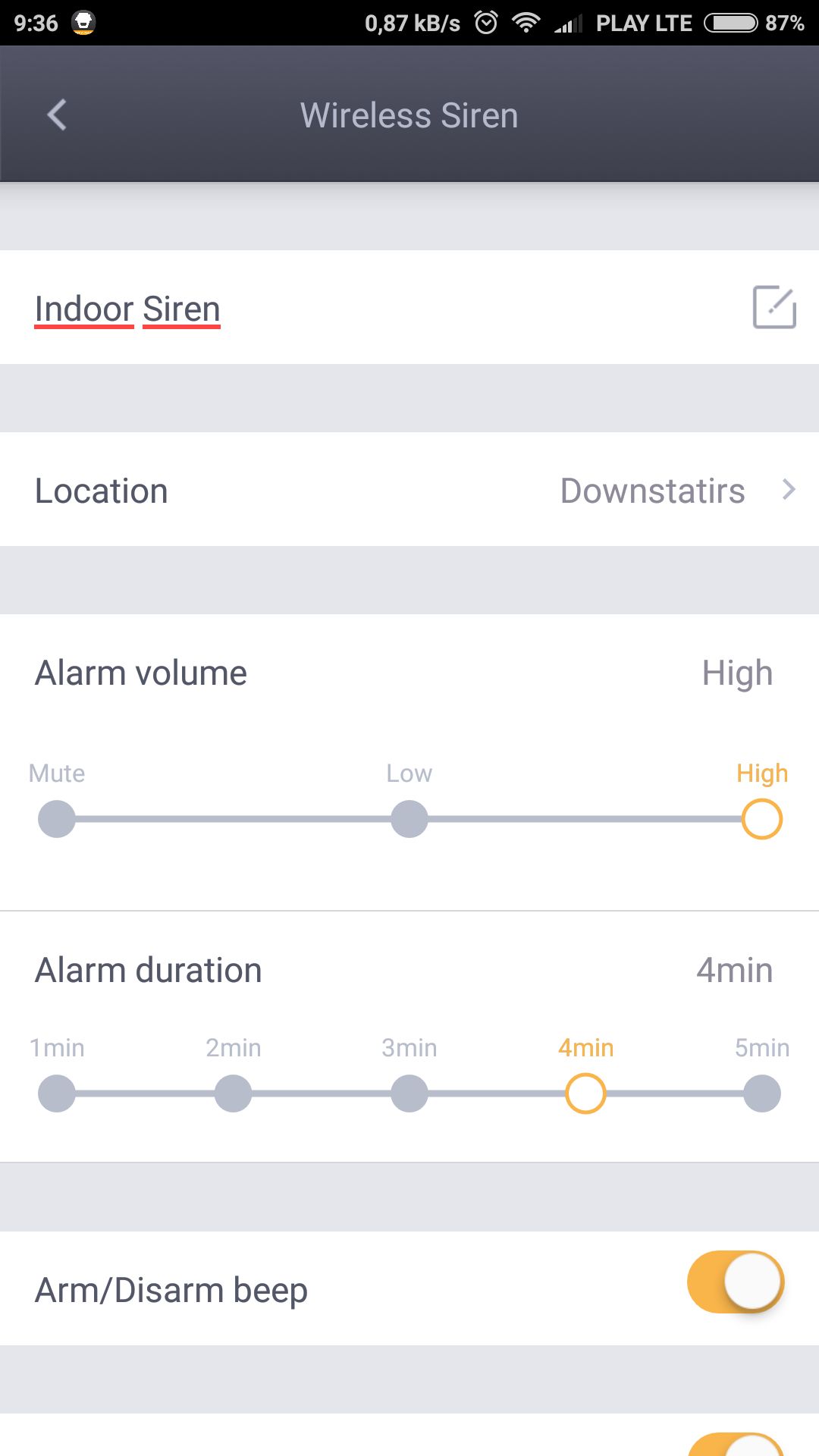This screenshot has height=1456, width=819.
Task: Tap the Indoor Siren name field
Action: [127, 309]
